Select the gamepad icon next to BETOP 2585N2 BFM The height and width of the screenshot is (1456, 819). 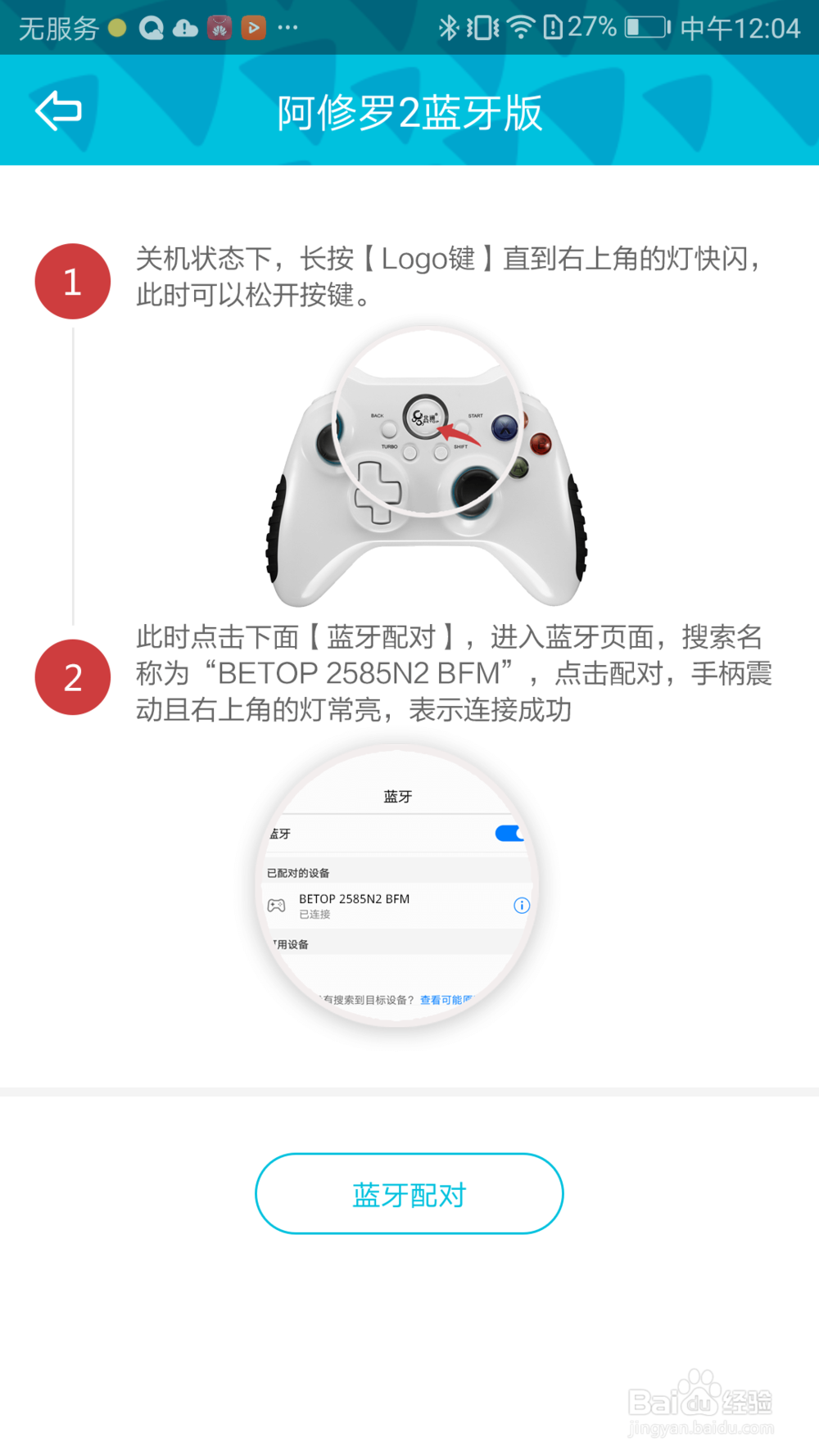[277, 904]
